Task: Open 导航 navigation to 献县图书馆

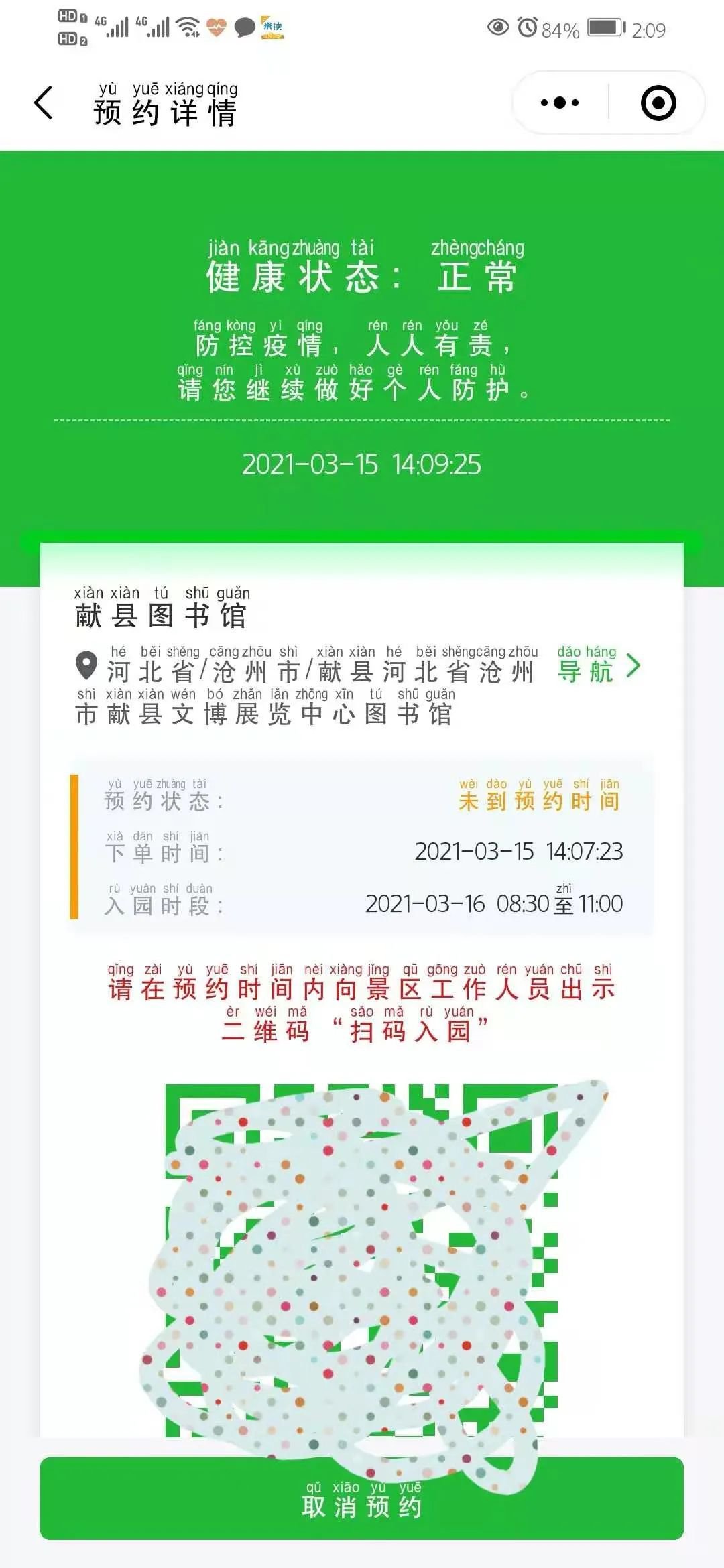Action: [x=599, y=665]
